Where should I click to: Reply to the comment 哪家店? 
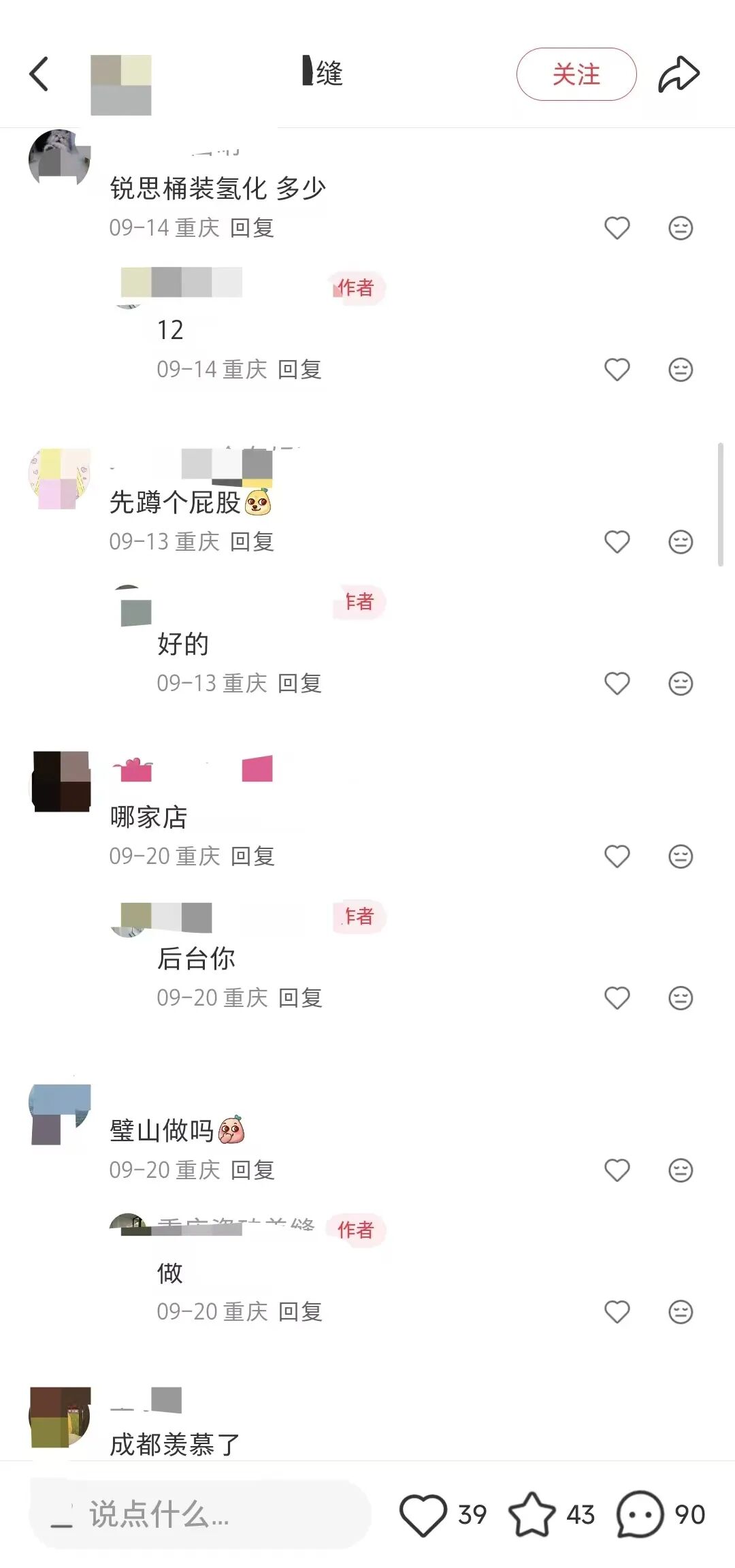(252, 857)
